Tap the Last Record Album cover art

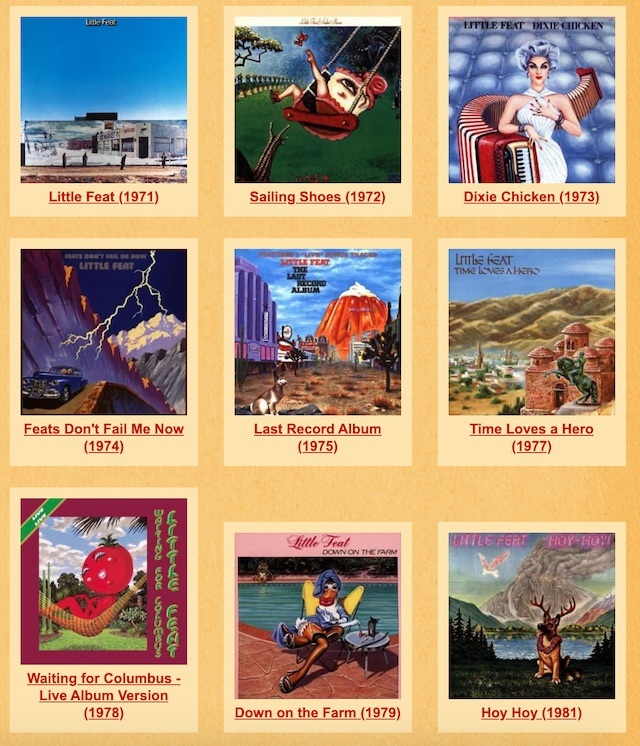(x=317, y=331)
